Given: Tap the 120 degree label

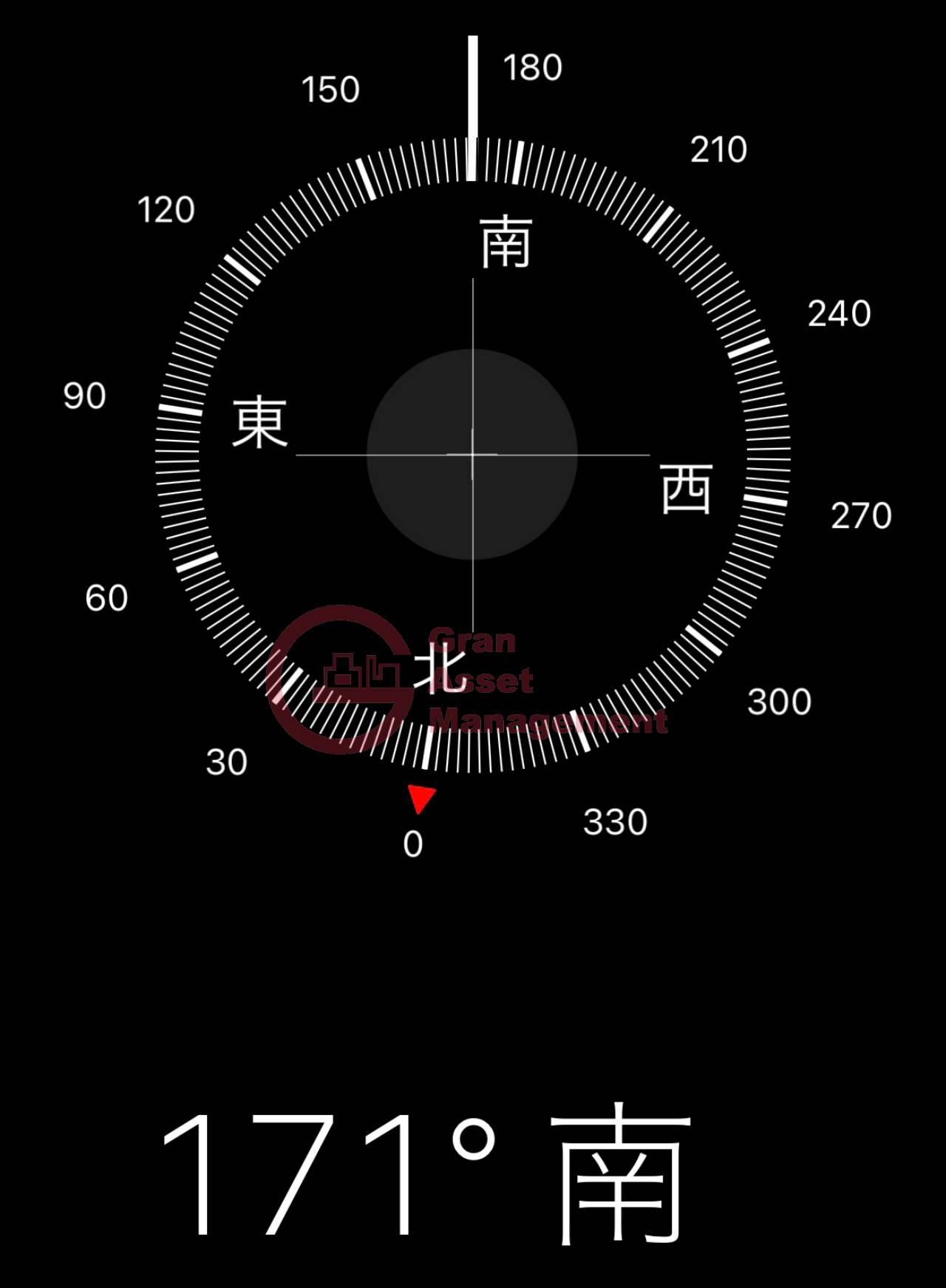Looking at the screenshot, I should [167, 209].
